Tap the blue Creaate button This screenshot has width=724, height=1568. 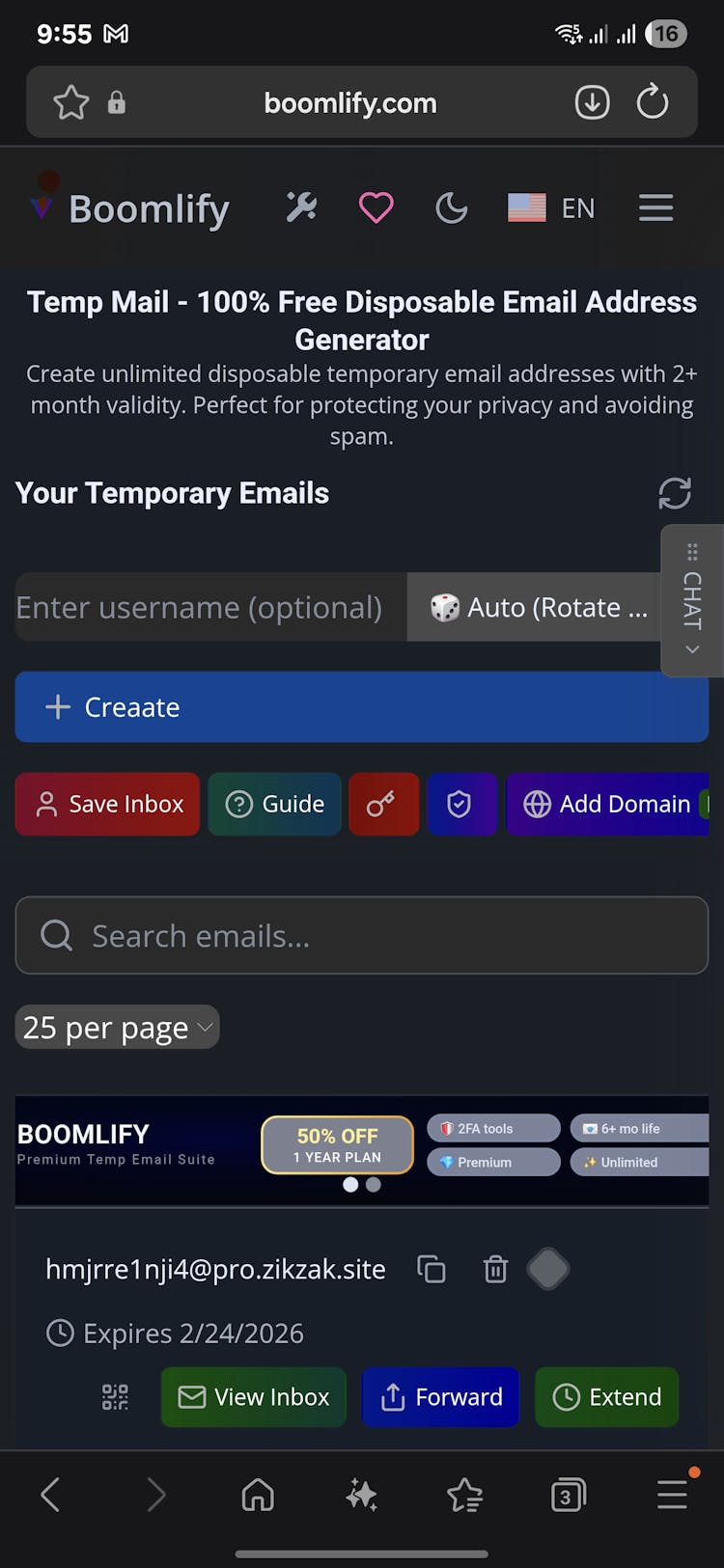coord(361,707)
